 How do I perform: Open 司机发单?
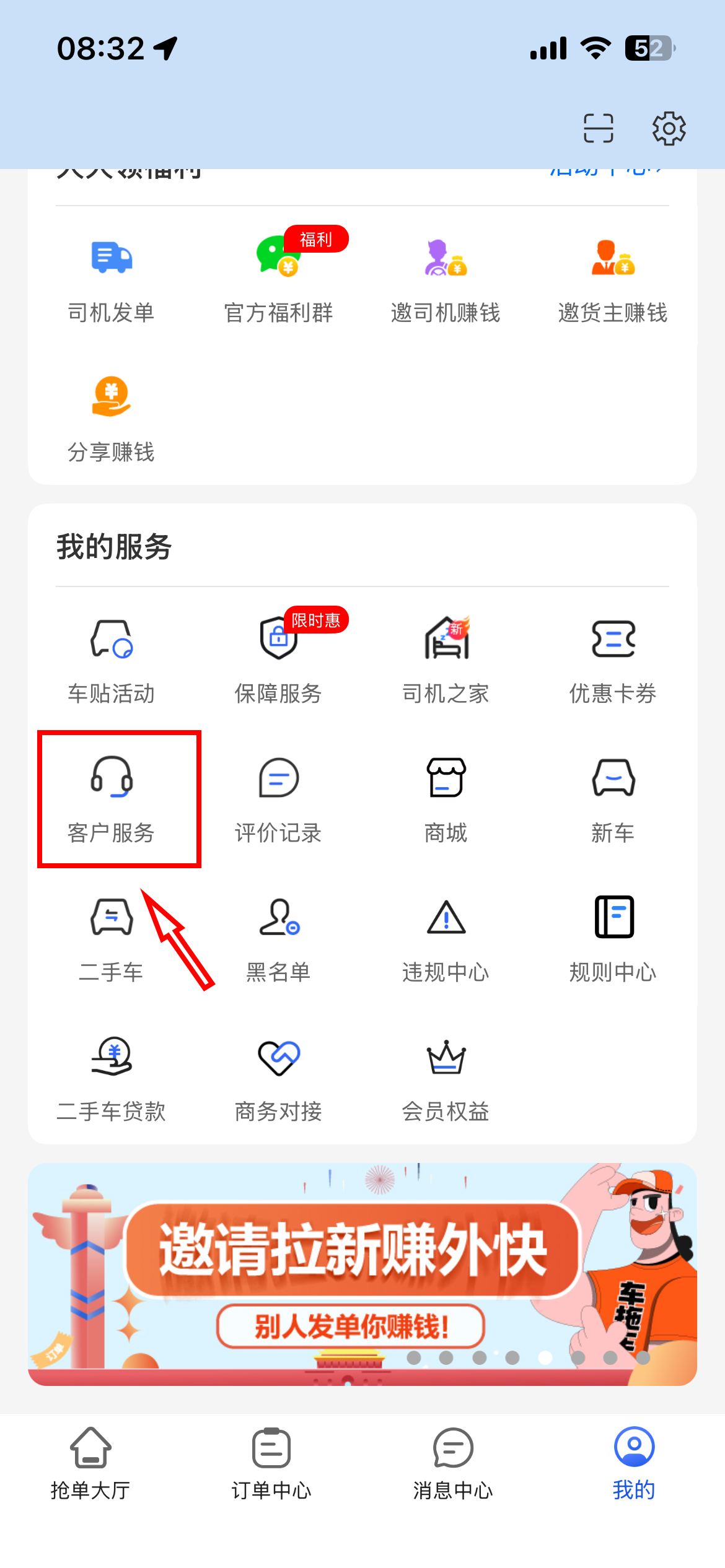(112, 279)
